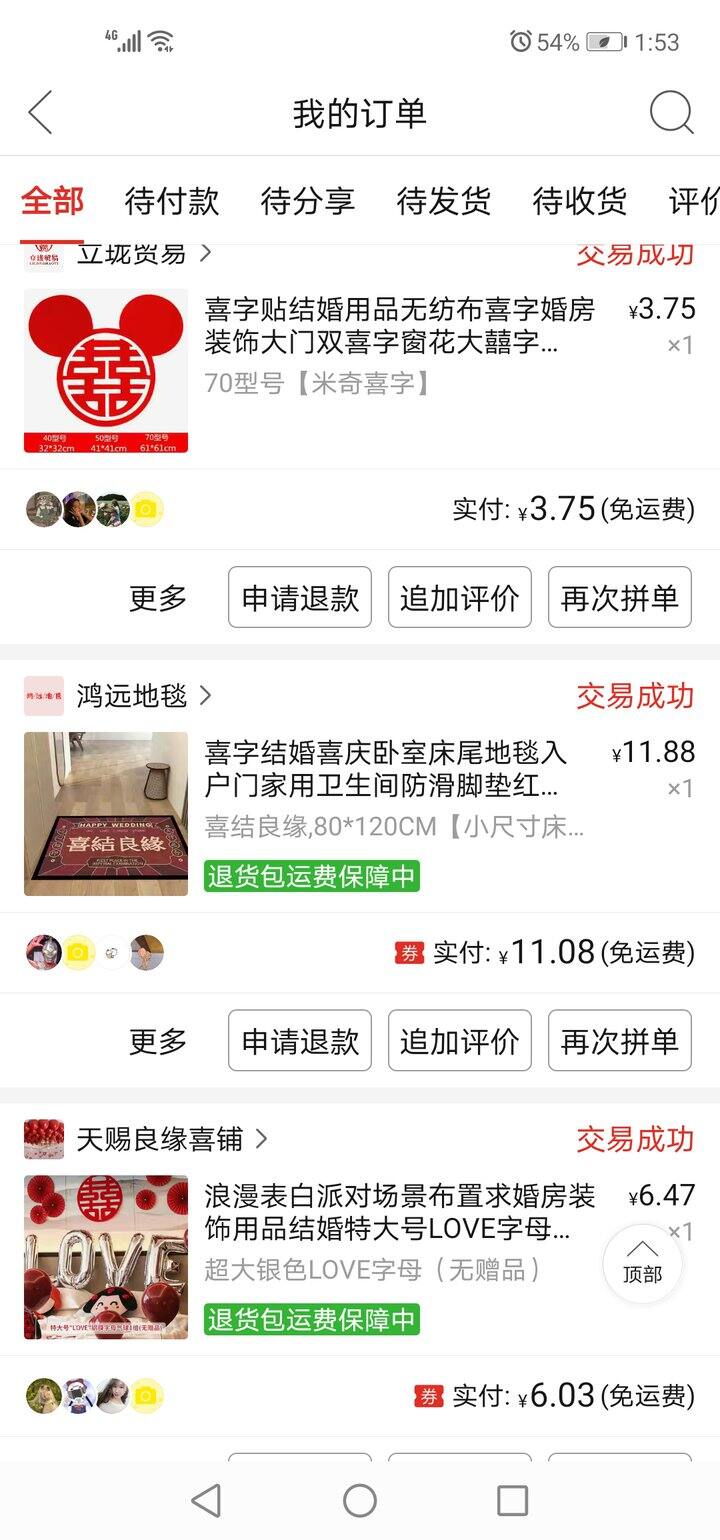Switch to the 待分享 tab
The image size is (720, 1540).
(x=308, y=201)
